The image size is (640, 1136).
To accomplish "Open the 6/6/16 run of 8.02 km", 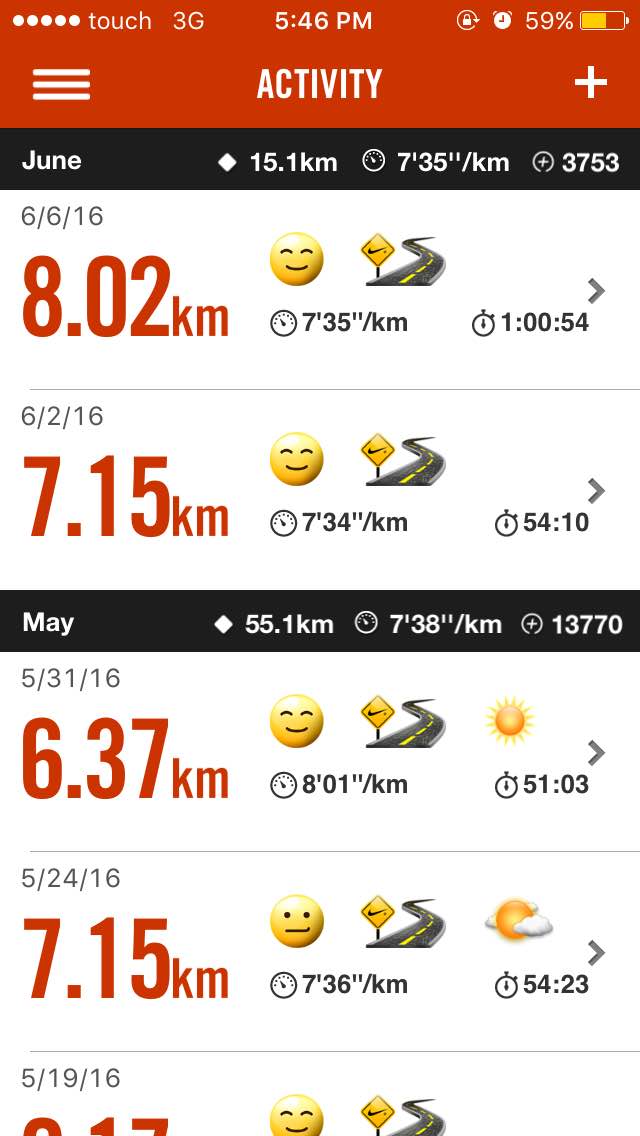I will 320,290.
